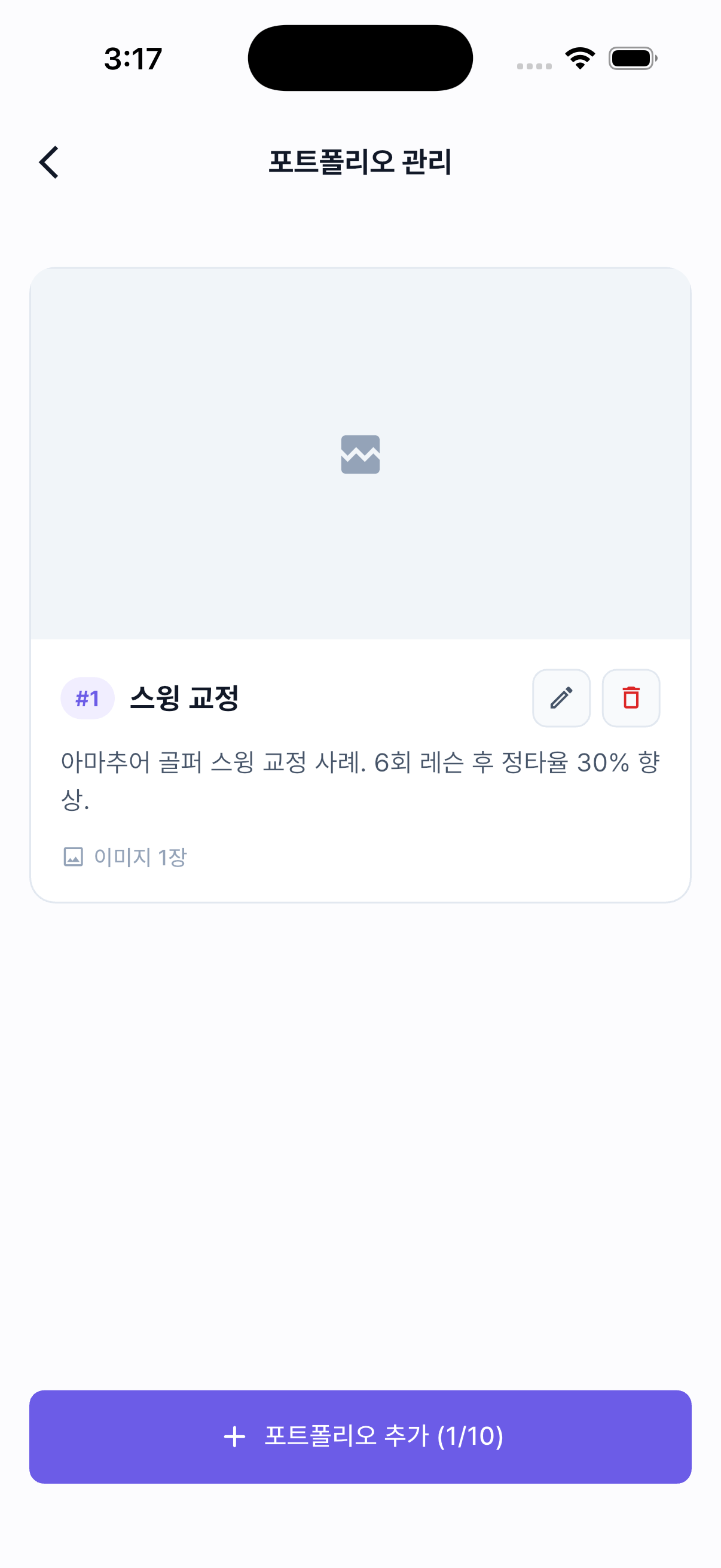Tap the back chevron to leave portfolio management

pyautogui.click(x=48, y=161)
